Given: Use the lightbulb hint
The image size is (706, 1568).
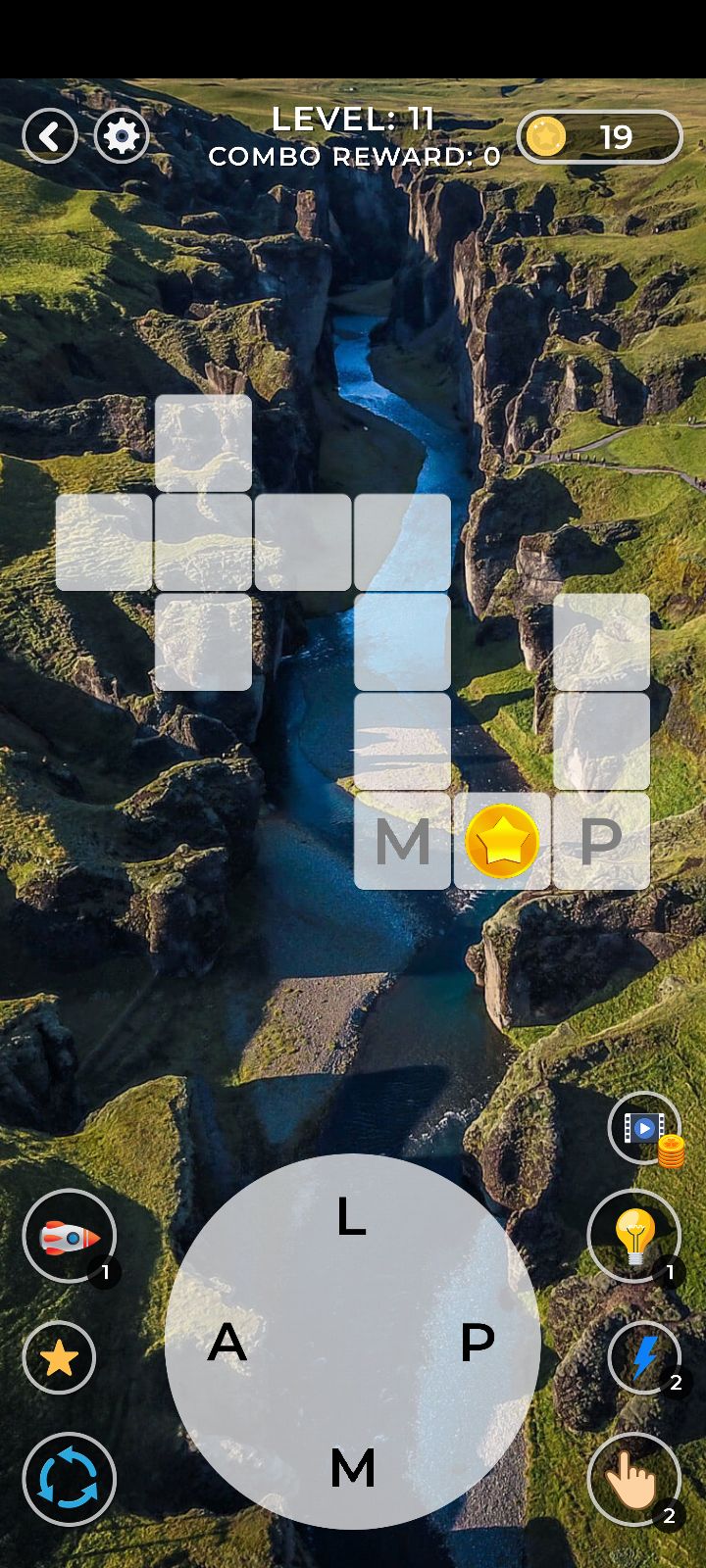Looking at the screenshot, I should click(634, 1237).
